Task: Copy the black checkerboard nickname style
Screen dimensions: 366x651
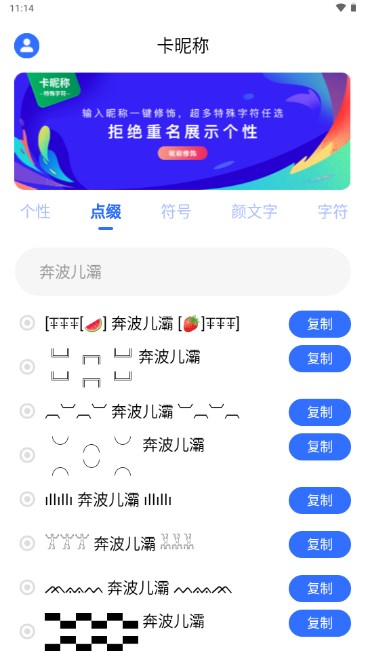Action: pos(320,623)
